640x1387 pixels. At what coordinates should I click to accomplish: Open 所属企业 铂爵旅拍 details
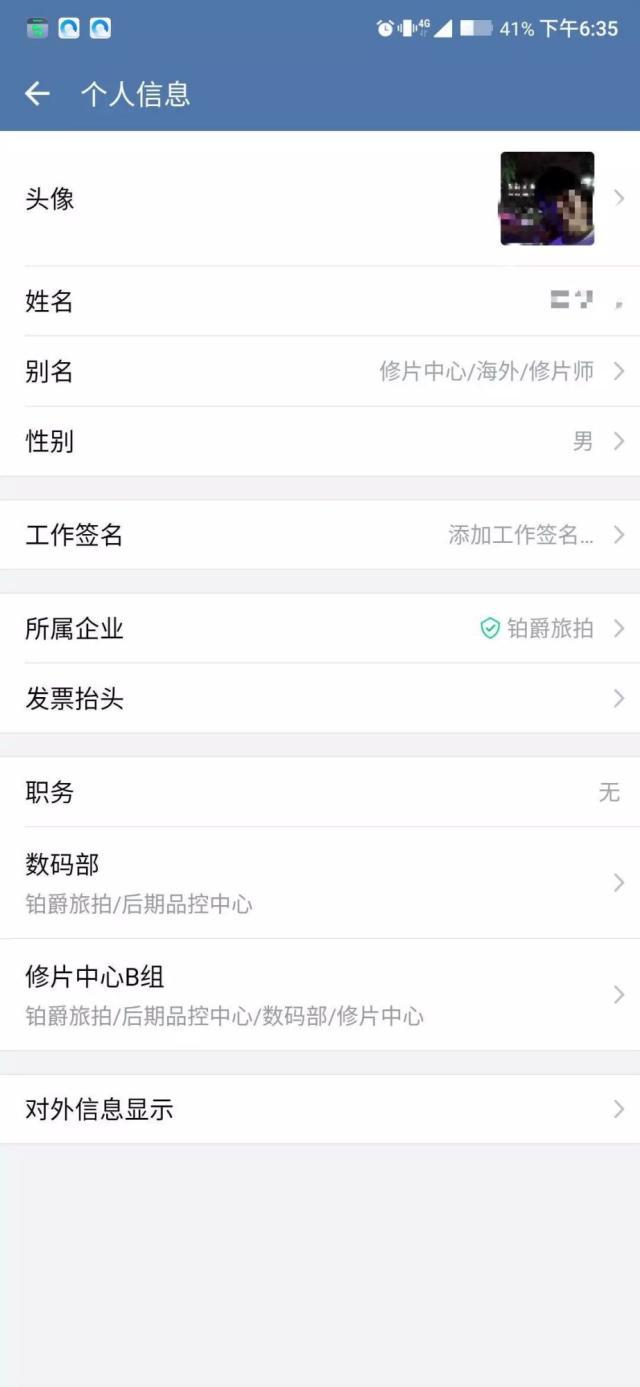click(x=320, y=629)
